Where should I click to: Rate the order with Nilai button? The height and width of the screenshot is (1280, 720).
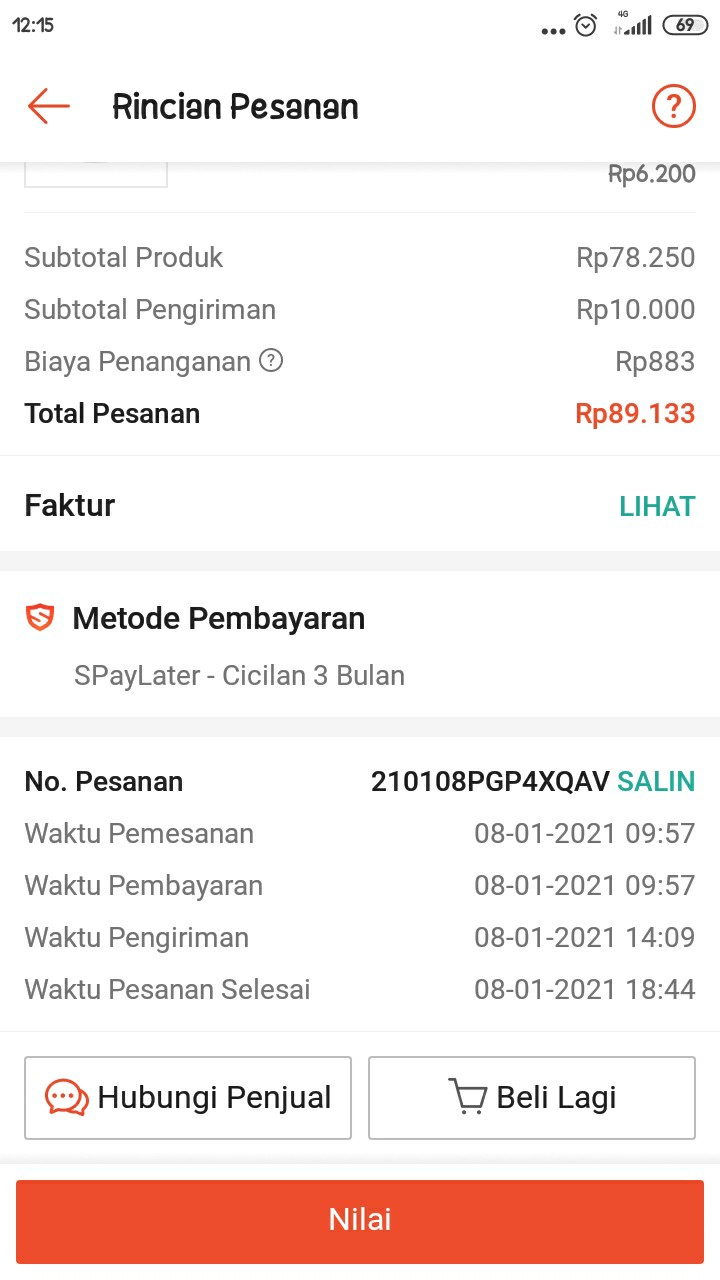pyautogui.click(x=360, y=1220)
